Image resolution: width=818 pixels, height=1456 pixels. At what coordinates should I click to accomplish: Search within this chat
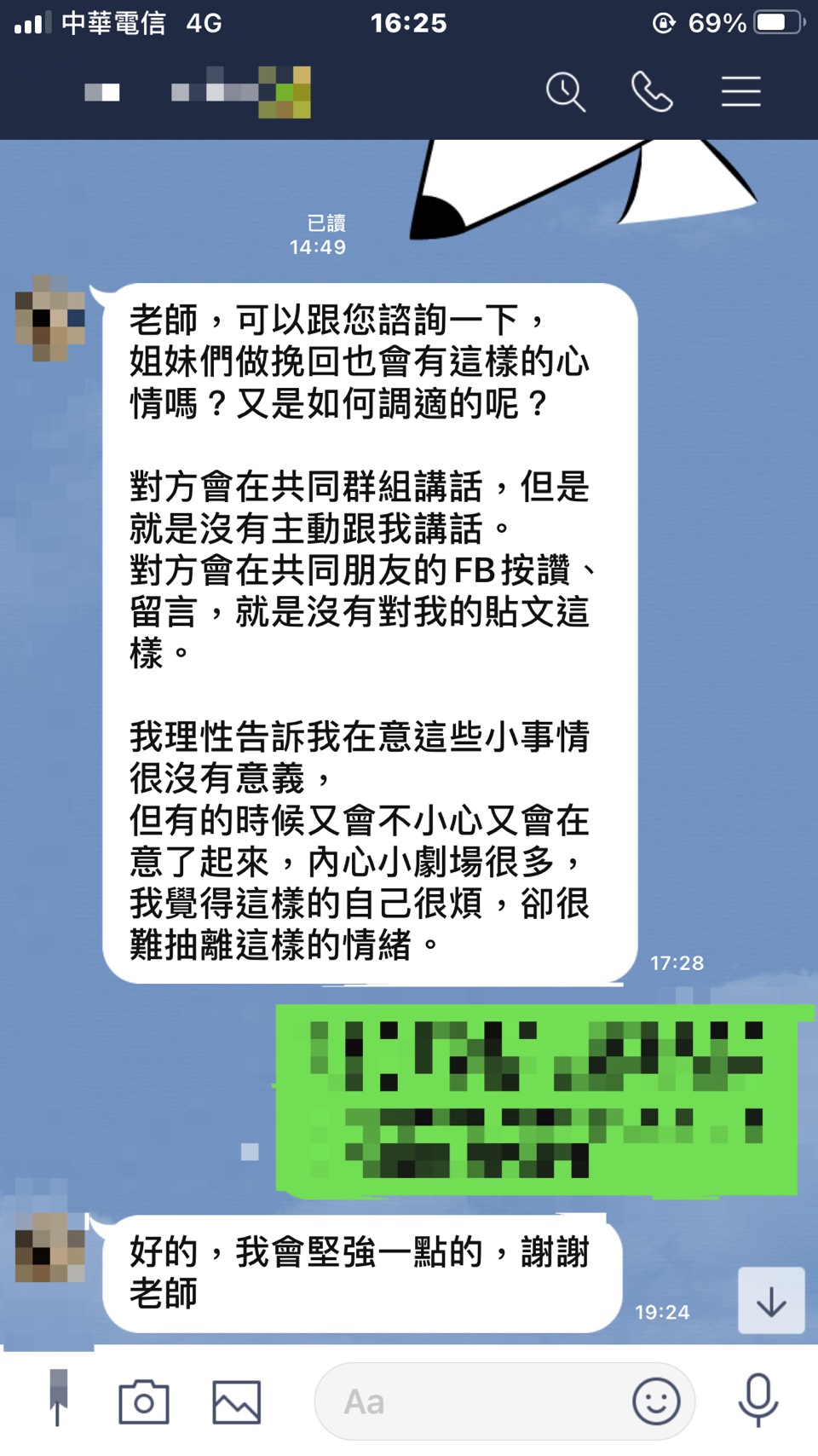(x=566, y=92)
